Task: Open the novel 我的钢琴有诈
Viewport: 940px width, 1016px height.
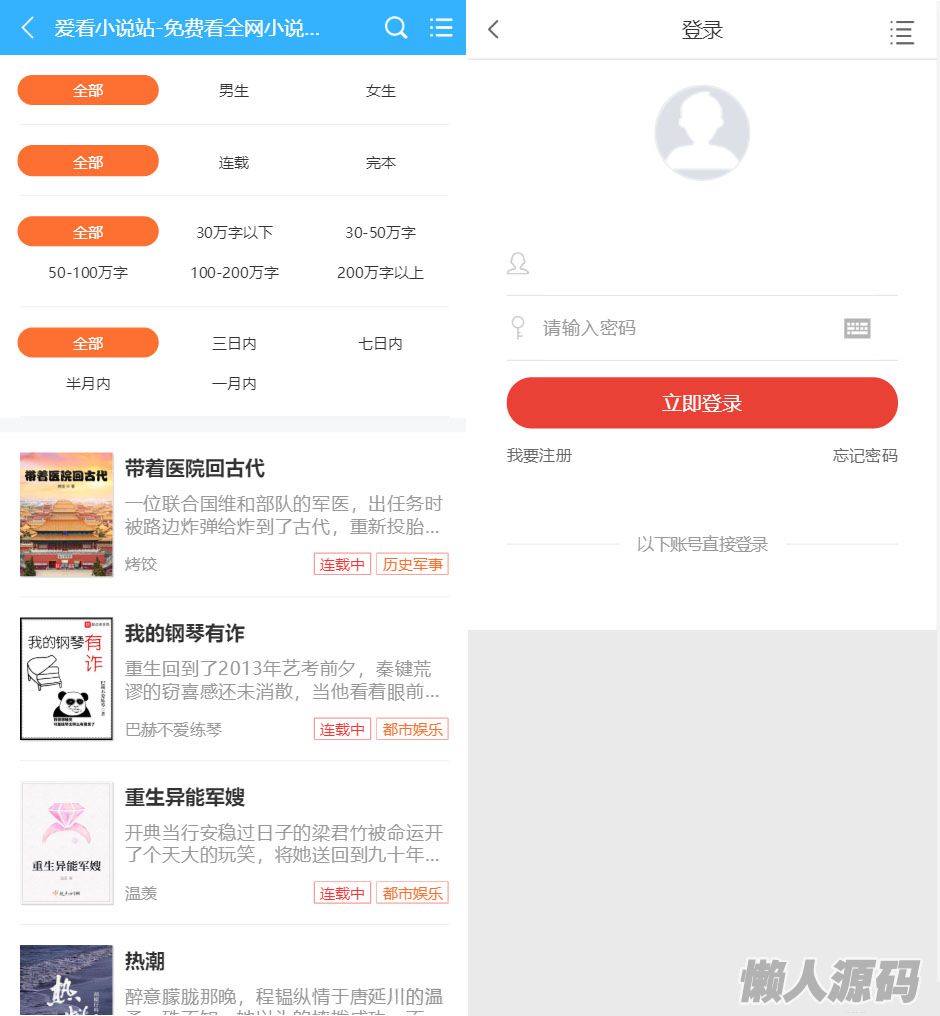Action: 185,634
